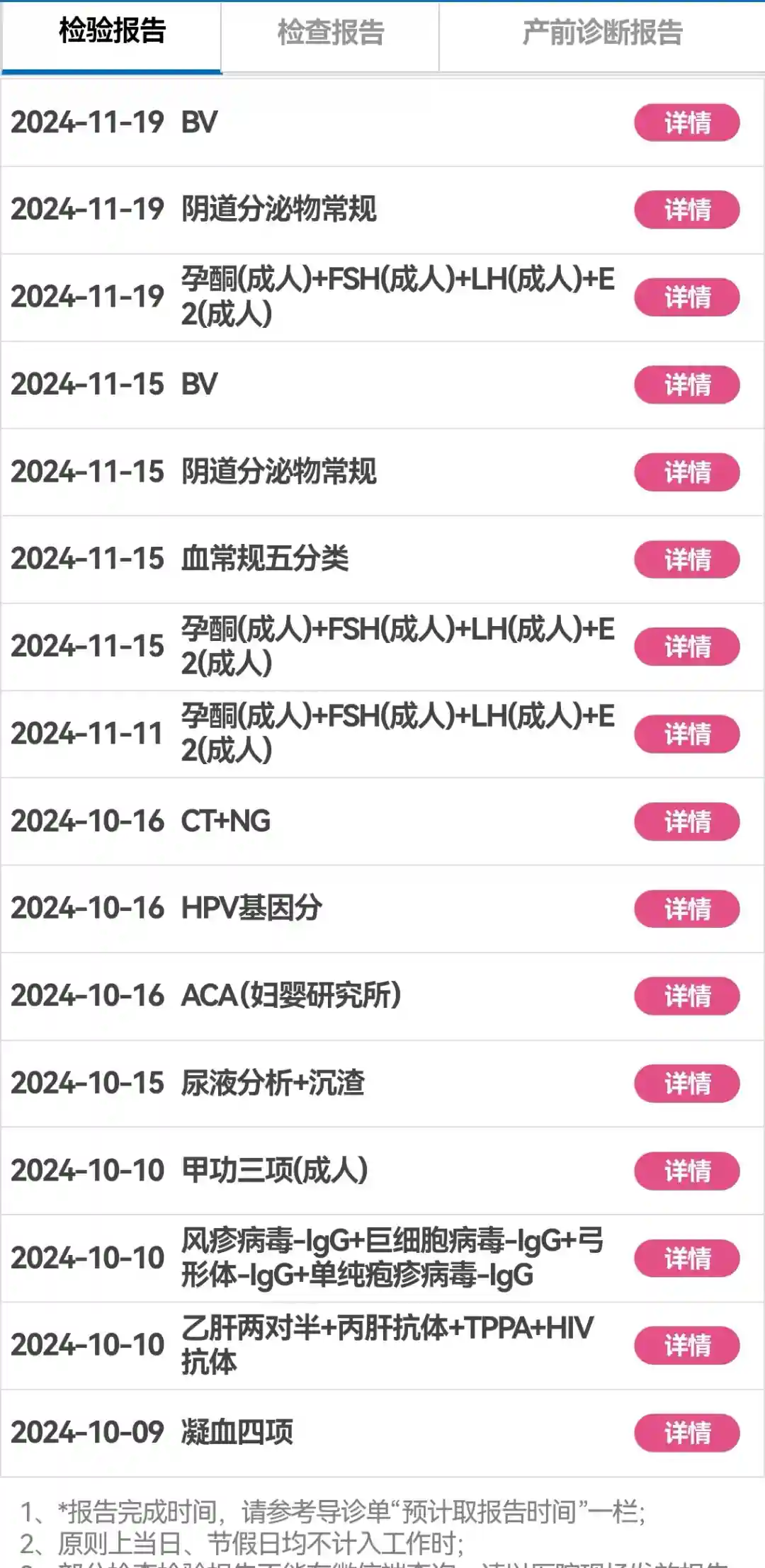View 详情 for 2024-11-19 阴道分泌物常规
The image size is (765, 1568).
(x=686, y=210)
